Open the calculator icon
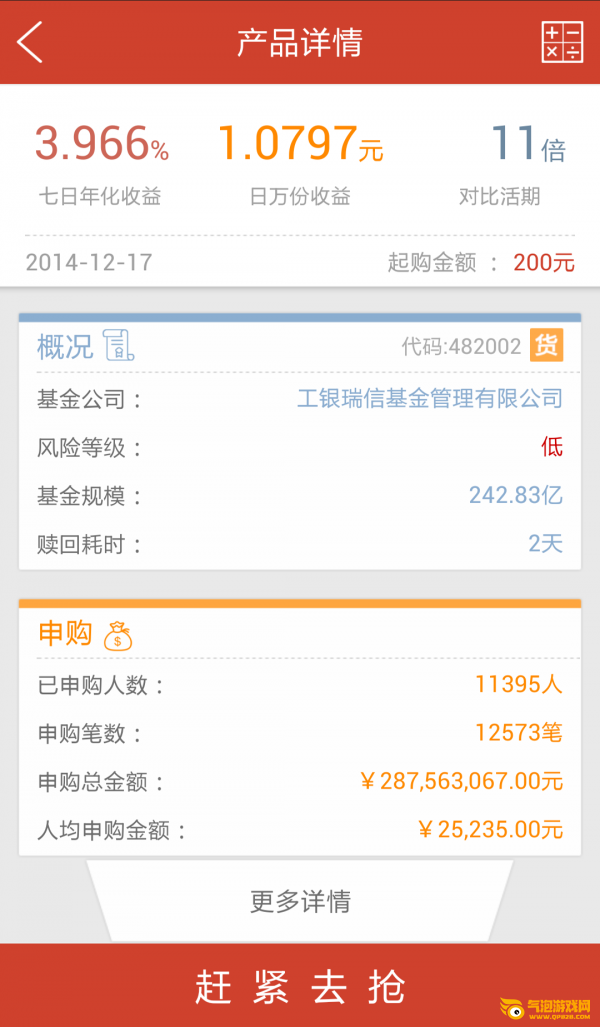 pyautogui.click(x=562, y=43)
